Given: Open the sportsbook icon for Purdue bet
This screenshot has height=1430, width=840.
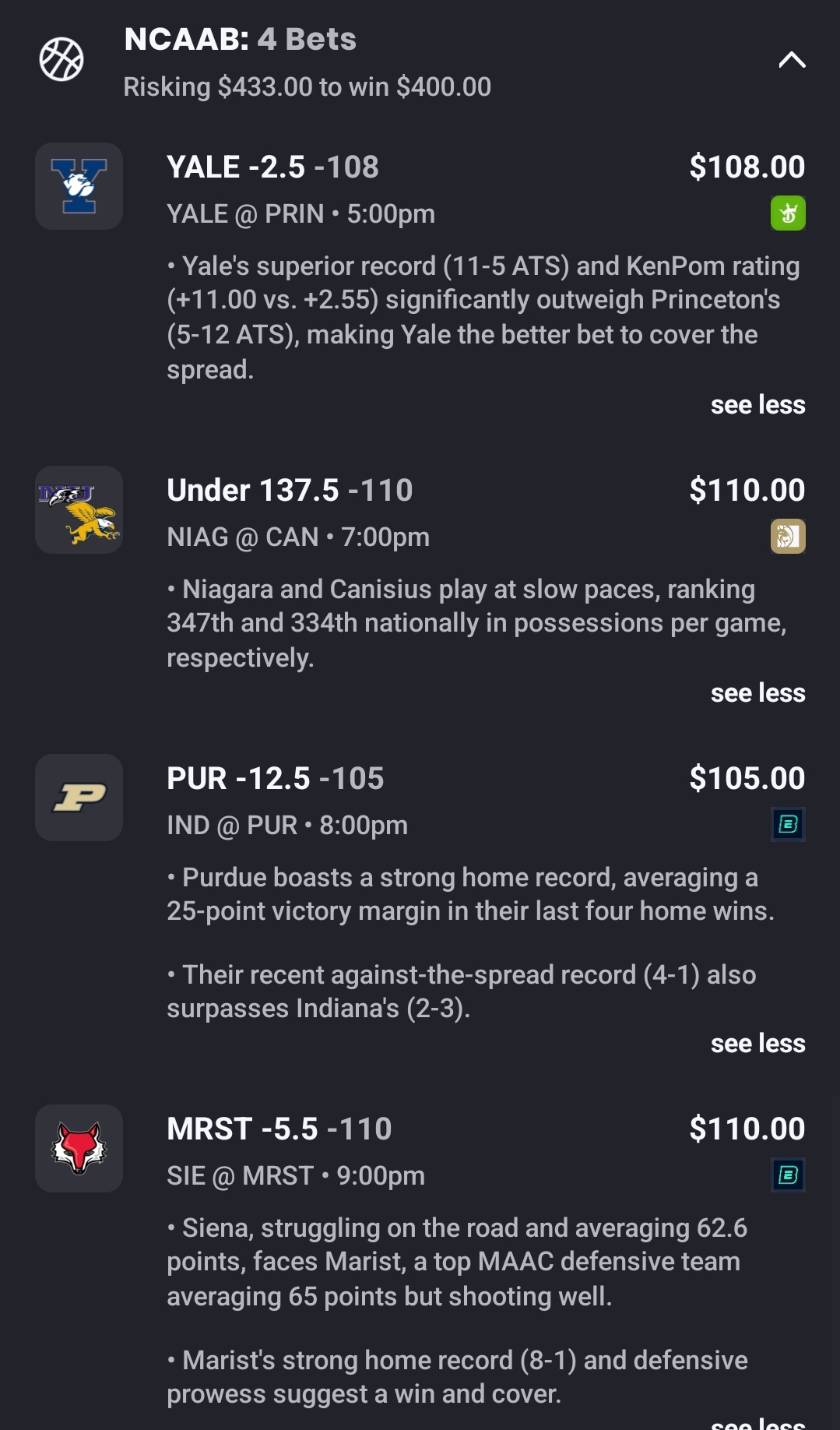Looking at the screenshot, I should 788,825.
